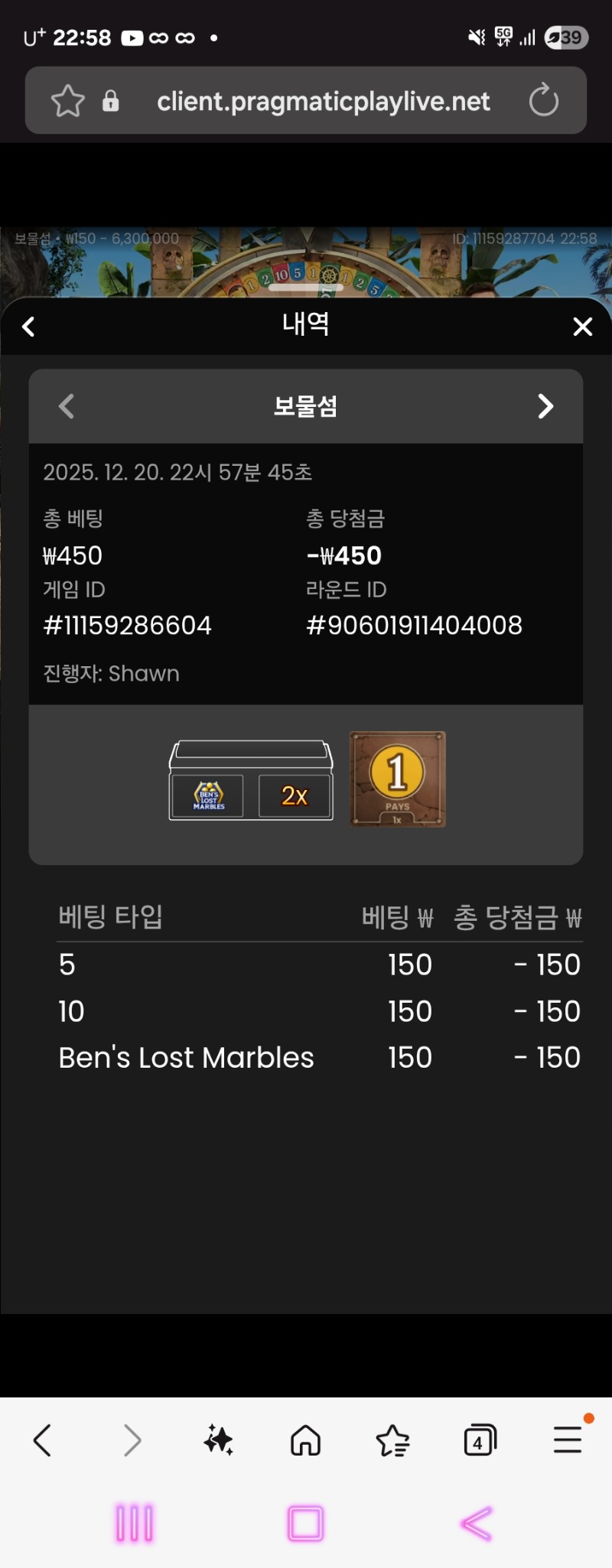Screen dimensions: 612x1568
Task: Go back from the 내역 panel
Action: tap(29, 327)
